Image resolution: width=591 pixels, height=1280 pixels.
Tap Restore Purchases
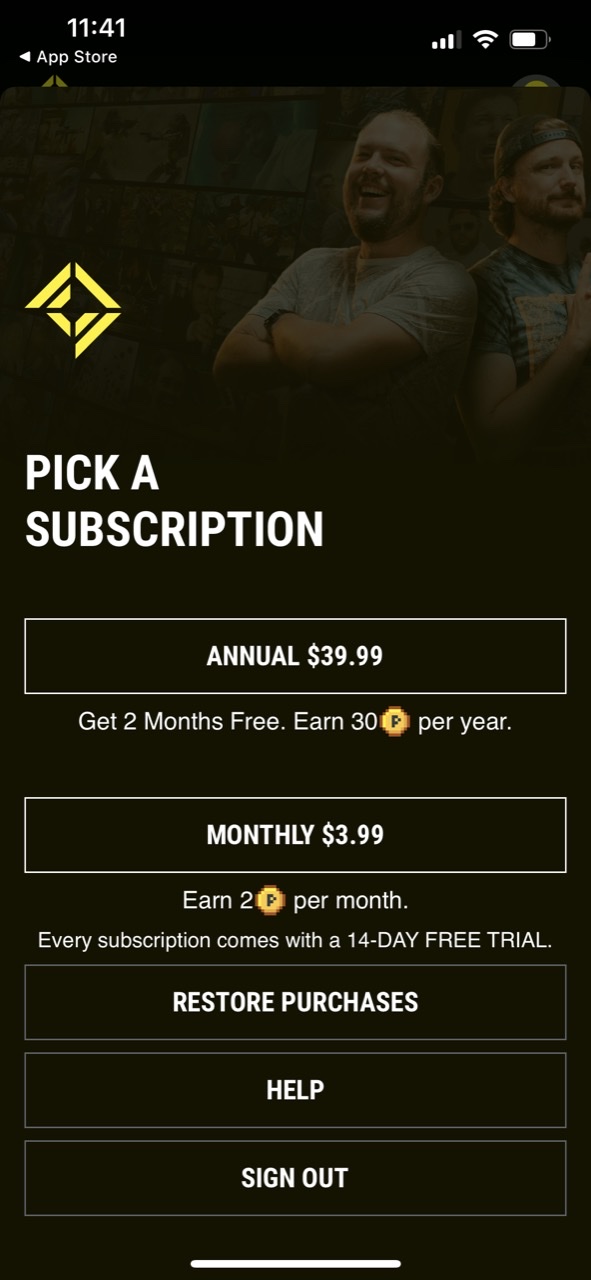(295, 1002)
